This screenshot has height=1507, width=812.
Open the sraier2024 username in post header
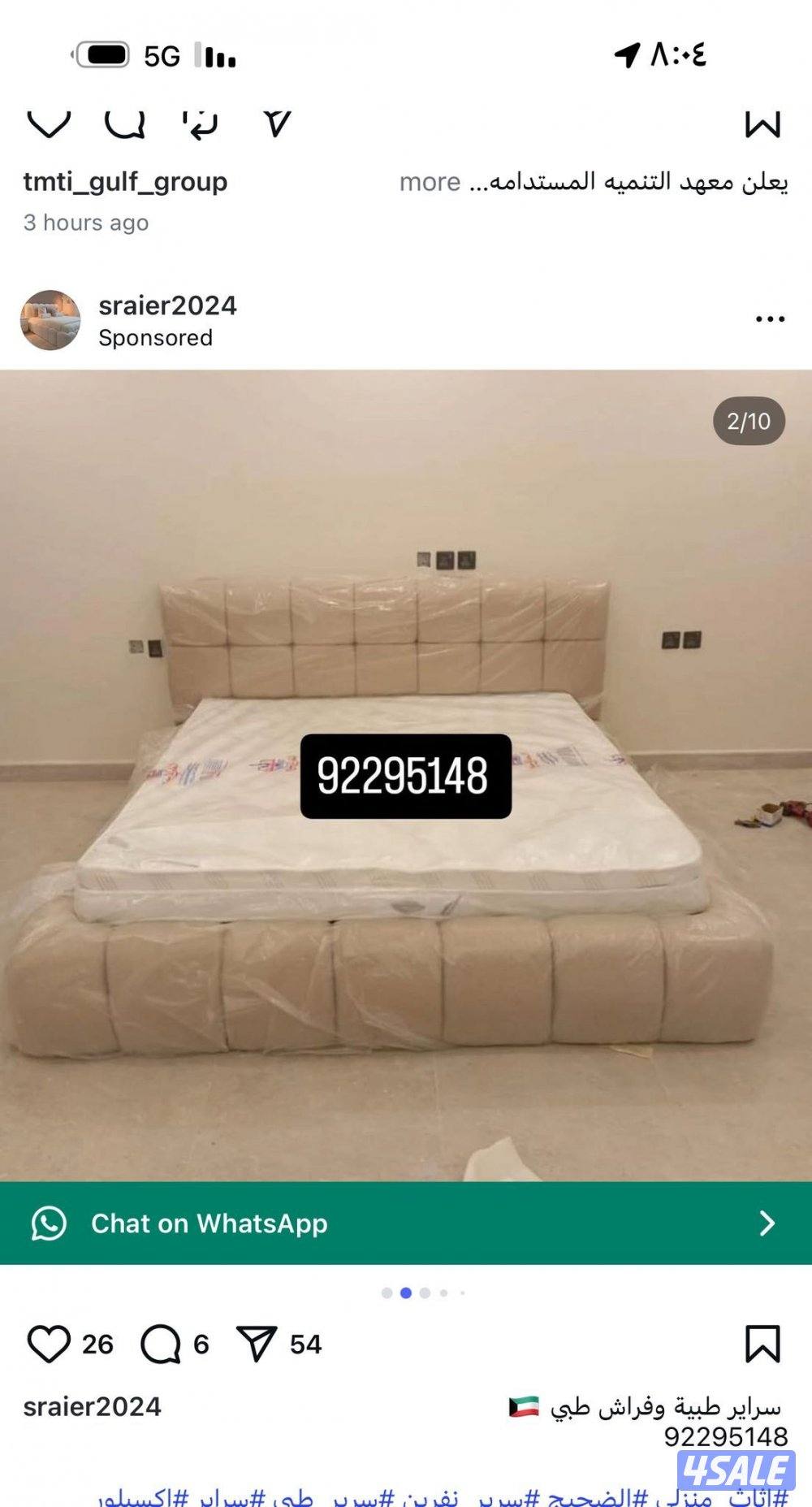(x=167, y=306)
